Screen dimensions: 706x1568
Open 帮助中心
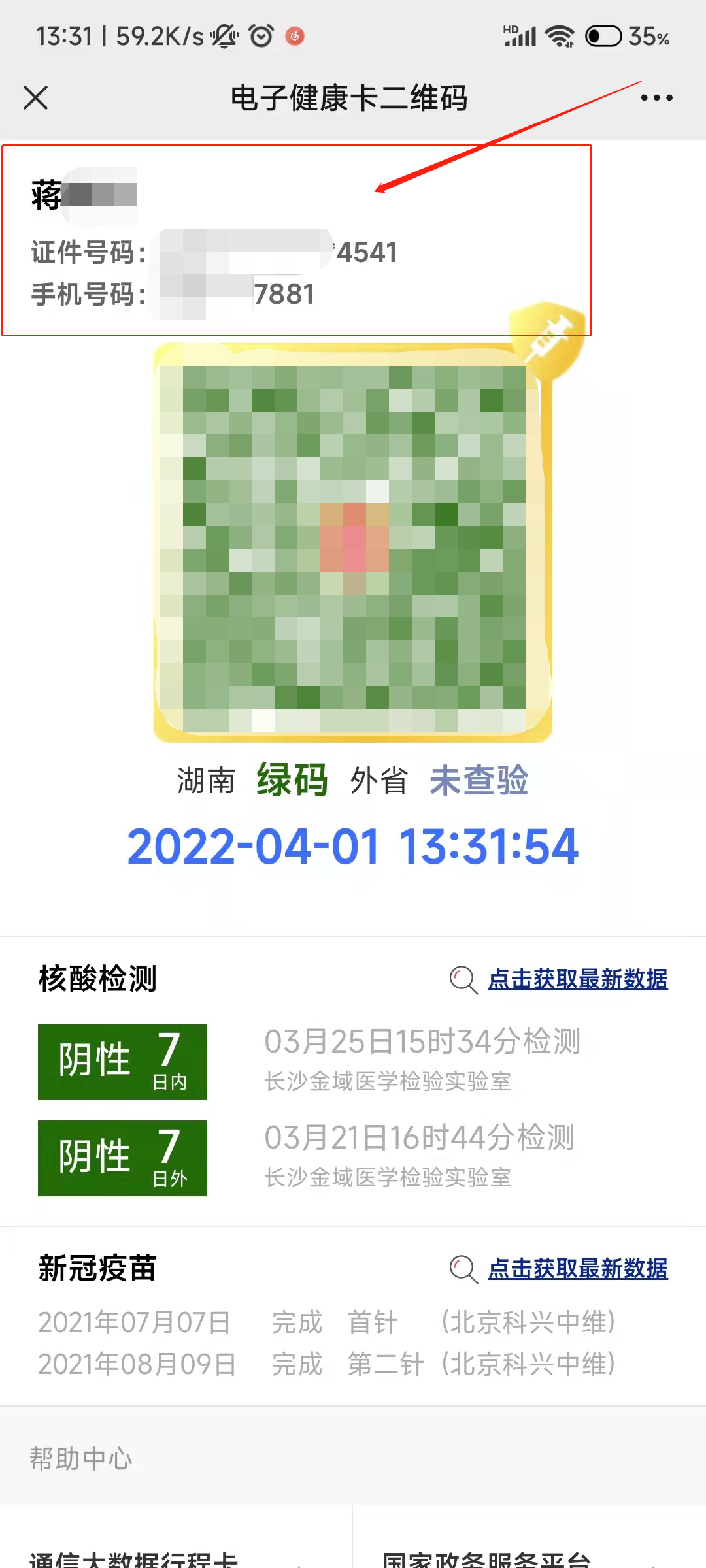(81, 1458)
